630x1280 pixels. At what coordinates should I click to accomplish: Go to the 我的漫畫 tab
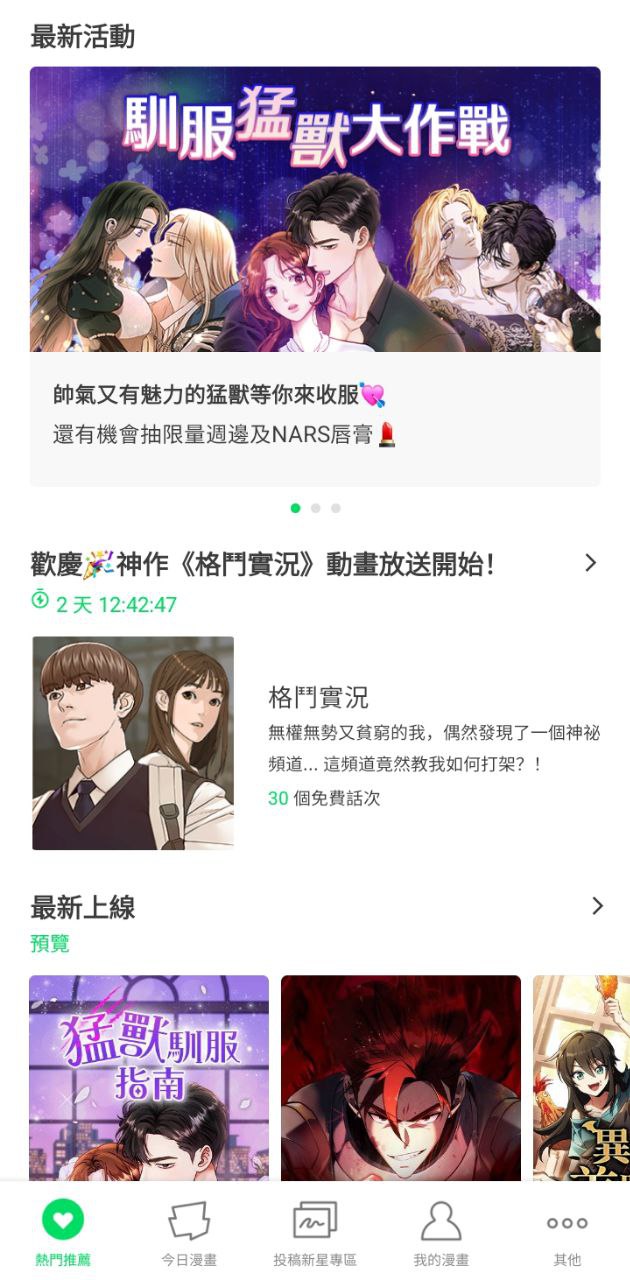(441, 1234)
